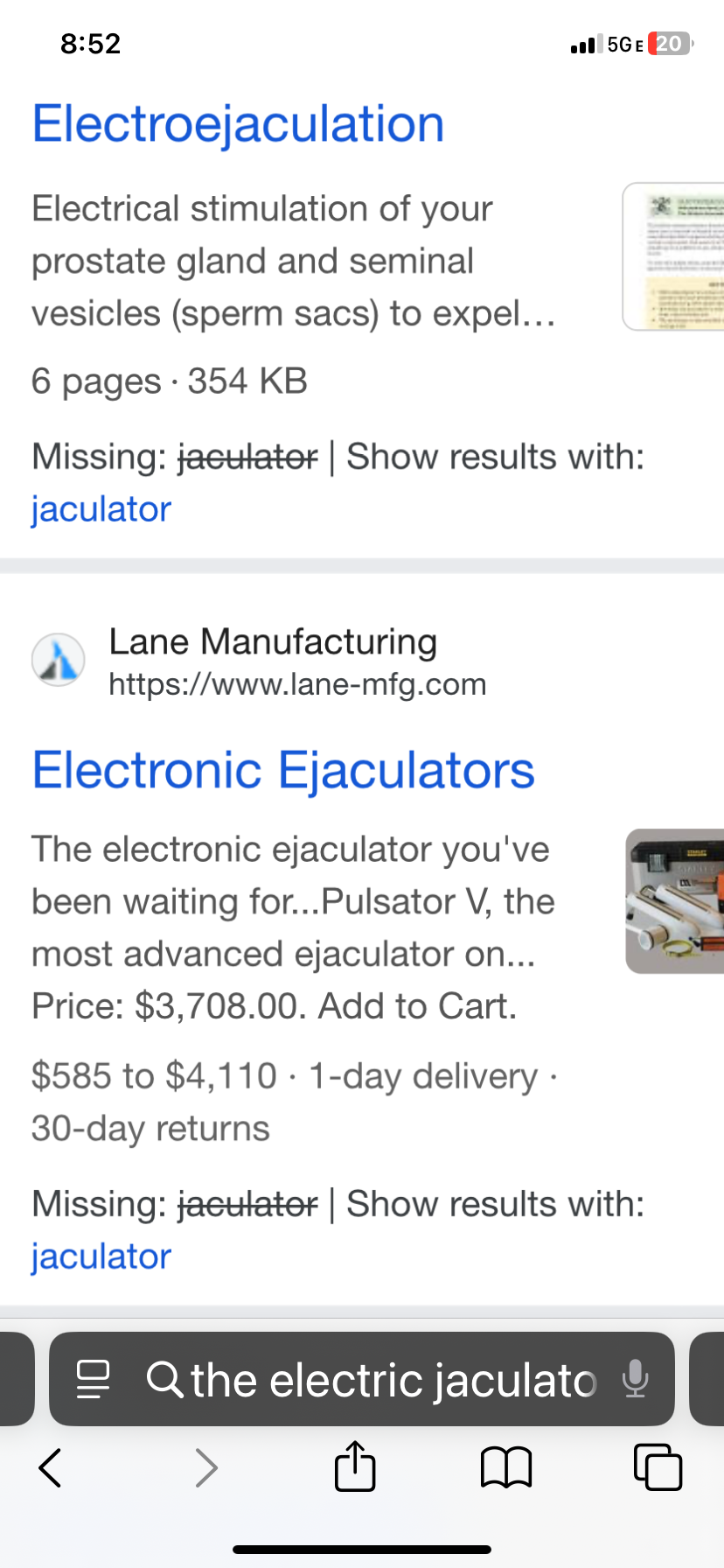Start voice search with the microphone

pos(635,1380)
